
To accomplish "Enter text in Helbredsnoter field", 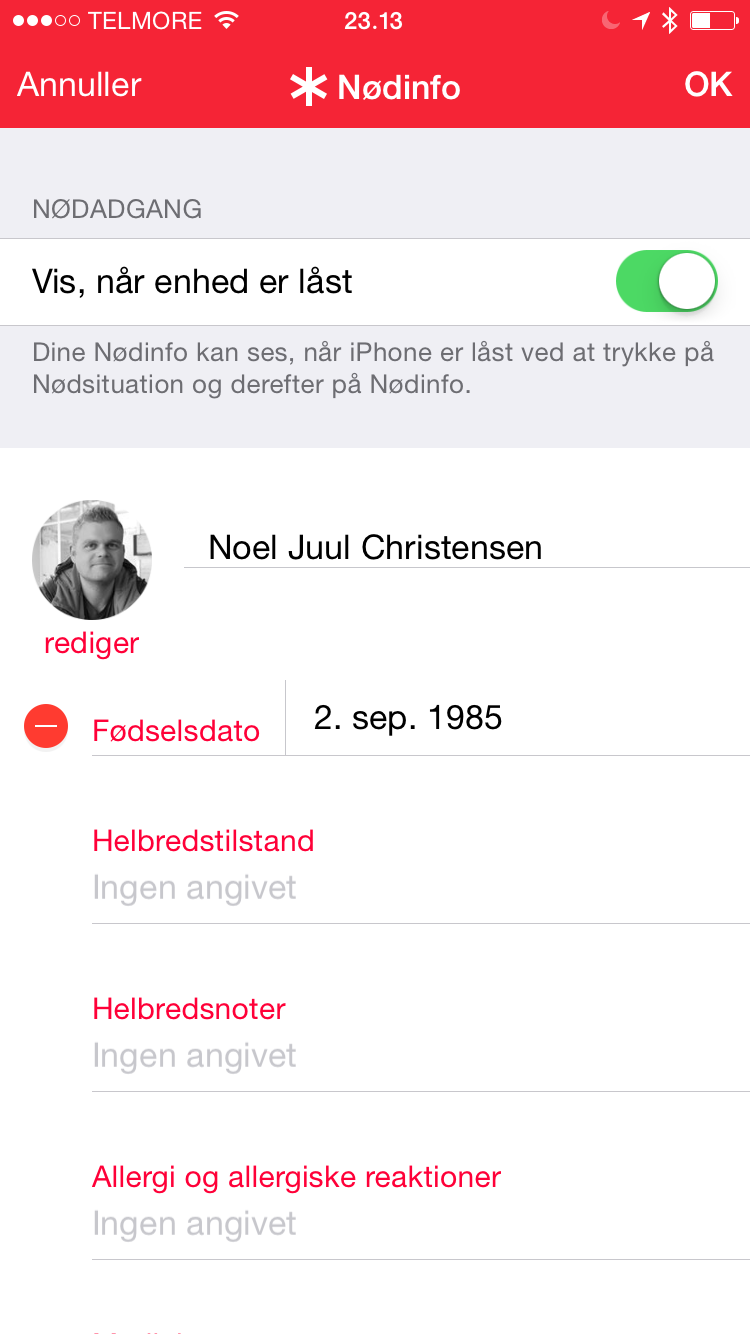I will (421, 1032).
